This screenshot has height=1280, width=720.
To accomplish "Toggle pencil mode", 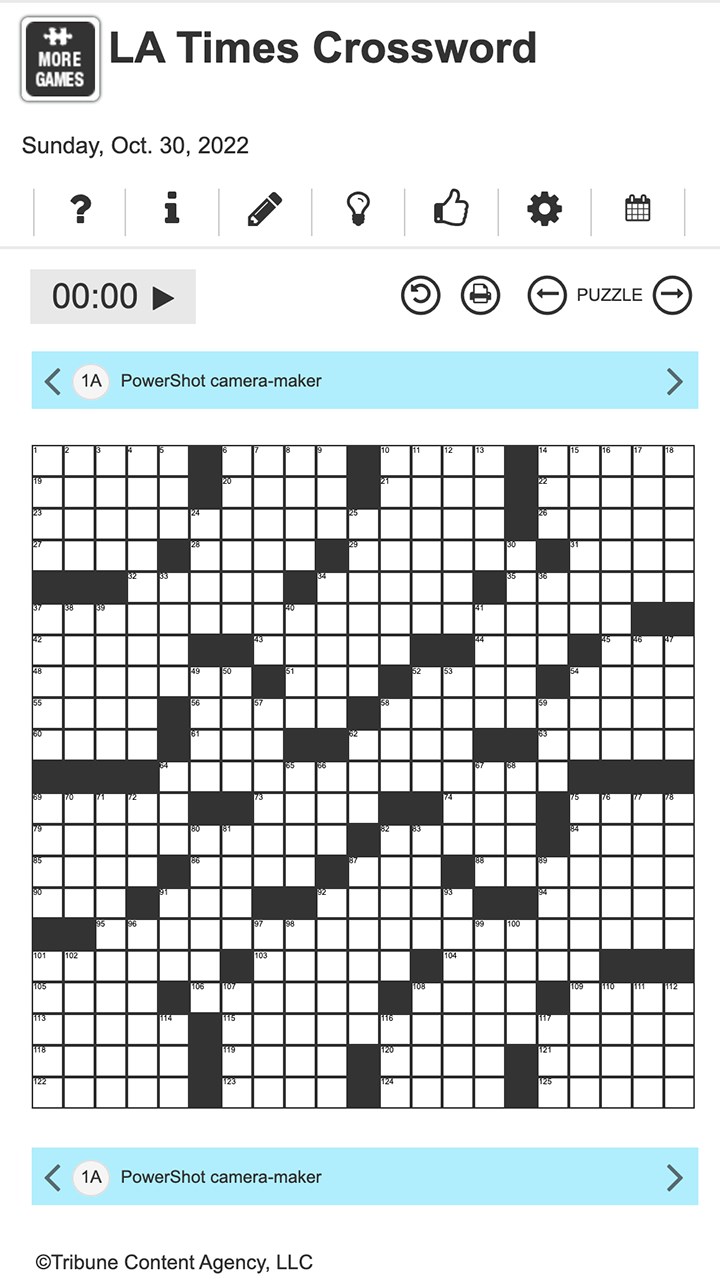I will coord(265,210).
